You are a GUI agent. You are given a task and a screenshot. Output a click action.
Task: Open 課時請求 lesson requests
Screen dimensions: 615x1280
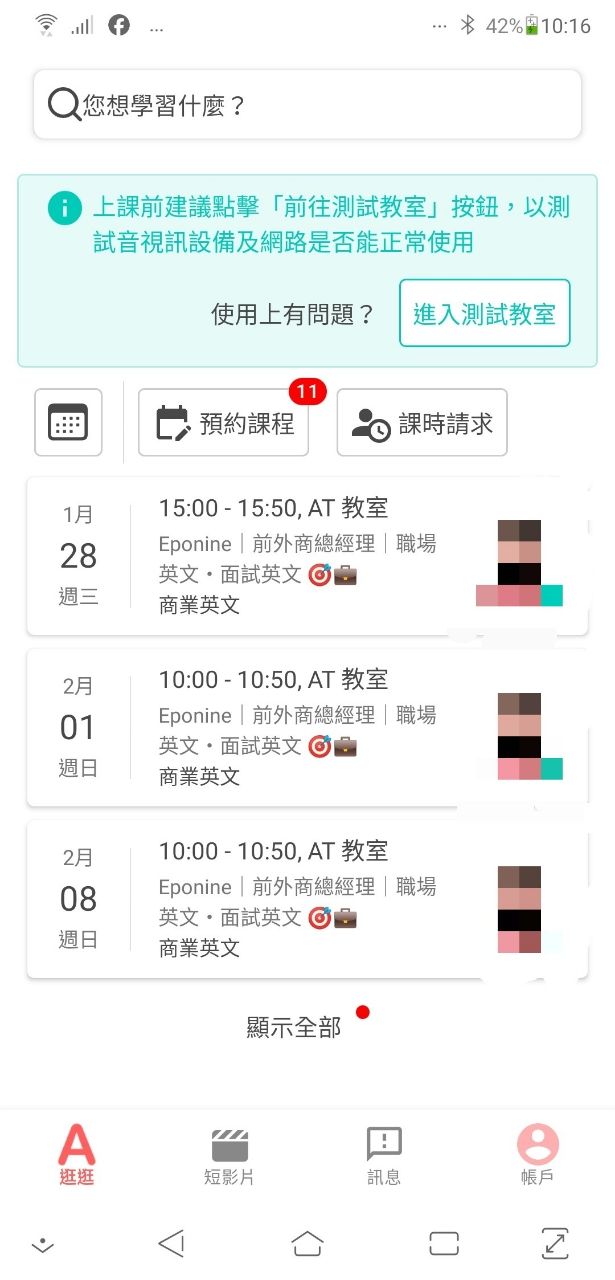[421, 423]
